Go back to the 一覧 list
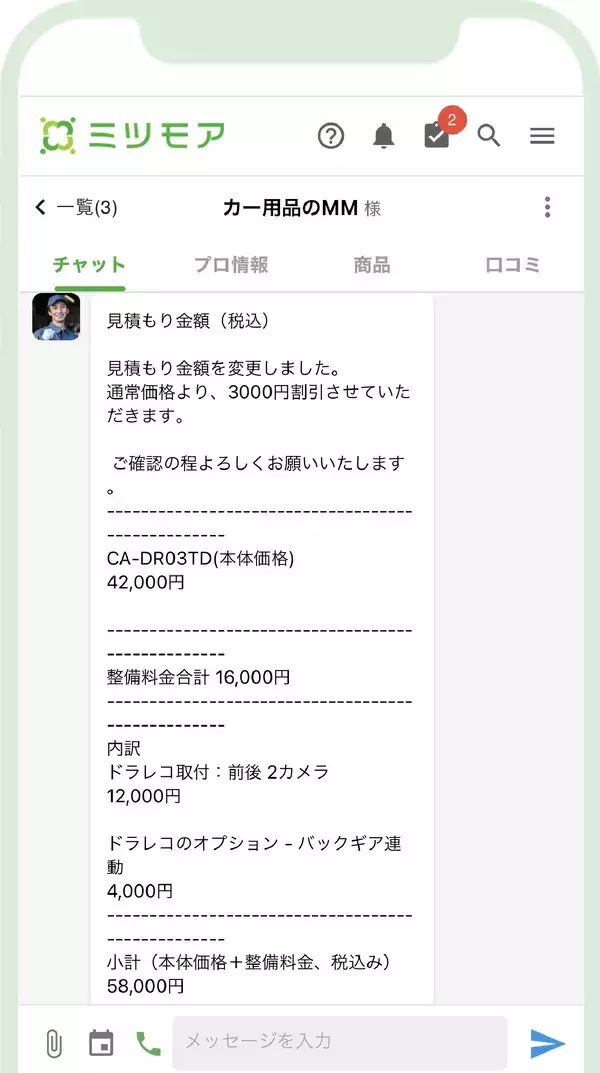Image resolution: width=600 pixels, height=1073 pixels. [76, 208]
